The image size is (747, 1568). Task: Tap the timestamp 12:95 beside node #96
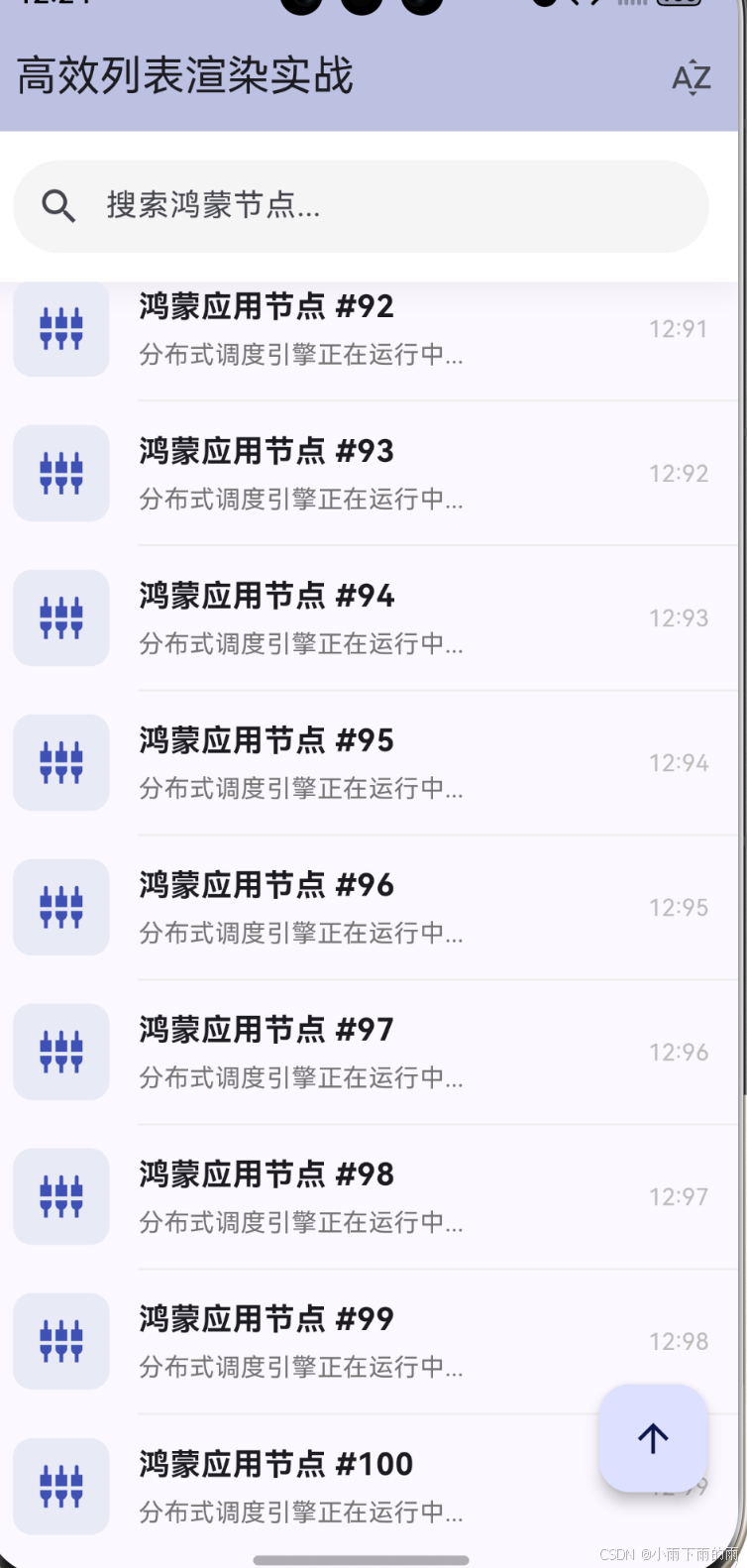(x=681, y=907)
